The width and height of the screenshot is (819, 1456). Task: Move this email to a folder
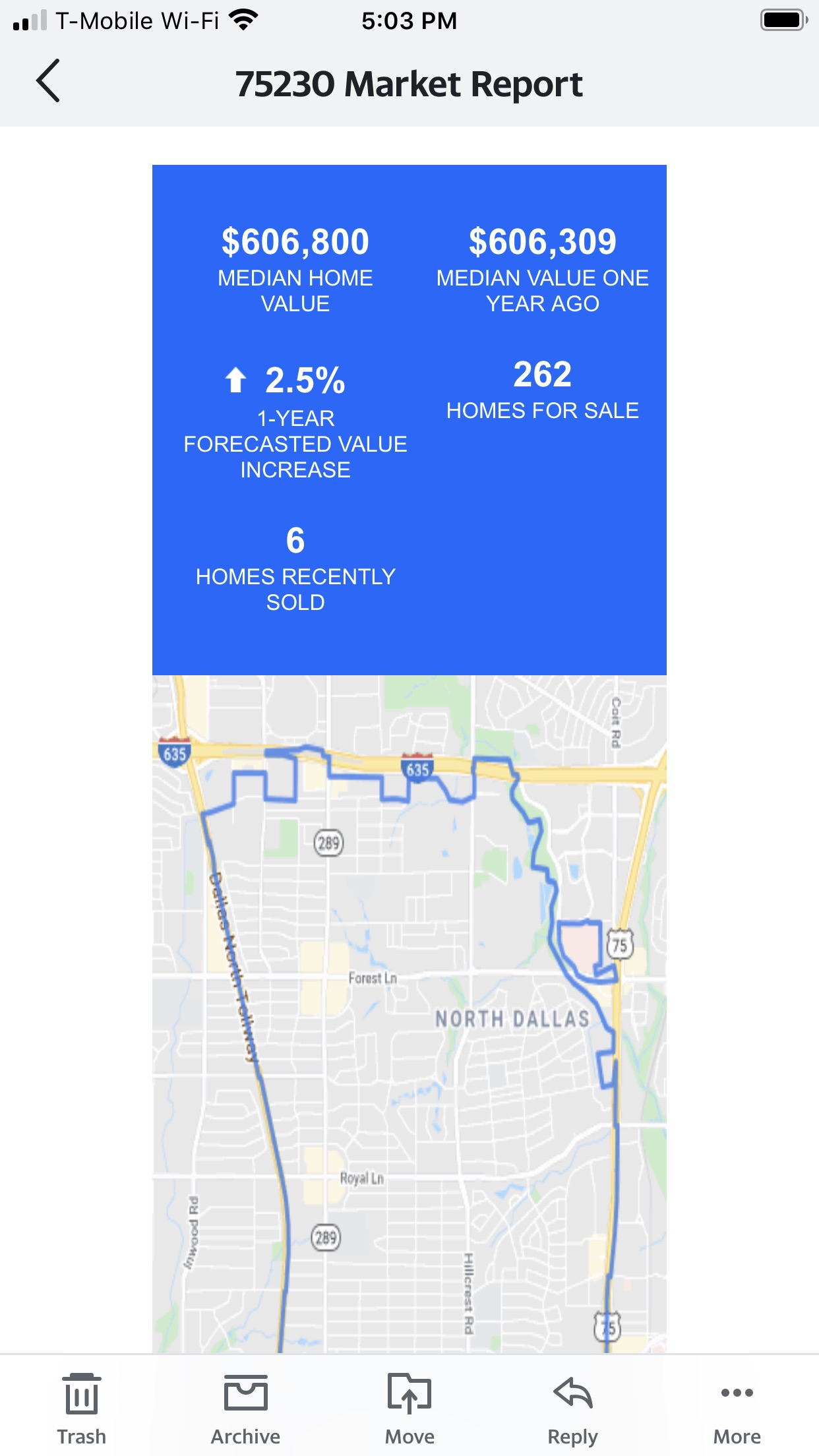click(409, 1407)
